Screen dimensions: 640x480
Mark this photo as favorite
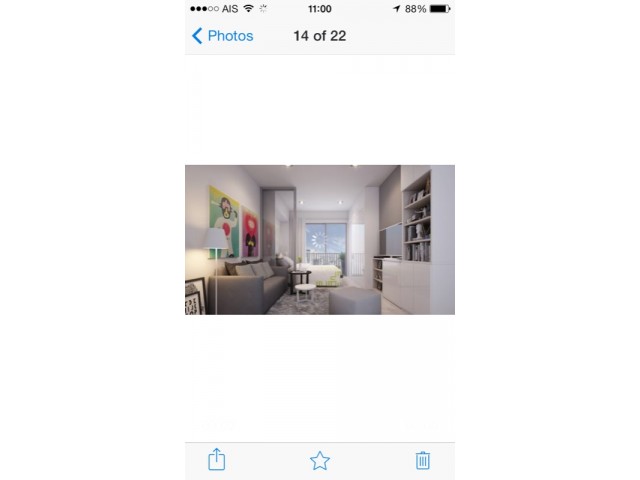tap(320, 460)
